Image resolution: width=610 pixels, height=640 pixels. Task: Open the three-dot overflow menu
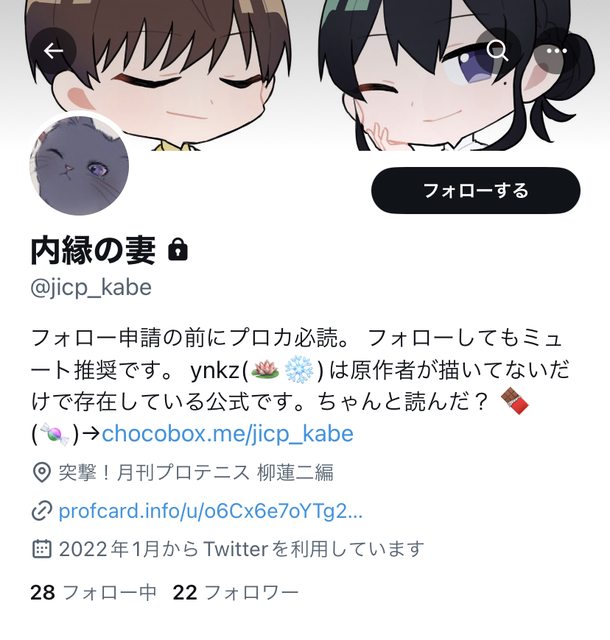556,51
